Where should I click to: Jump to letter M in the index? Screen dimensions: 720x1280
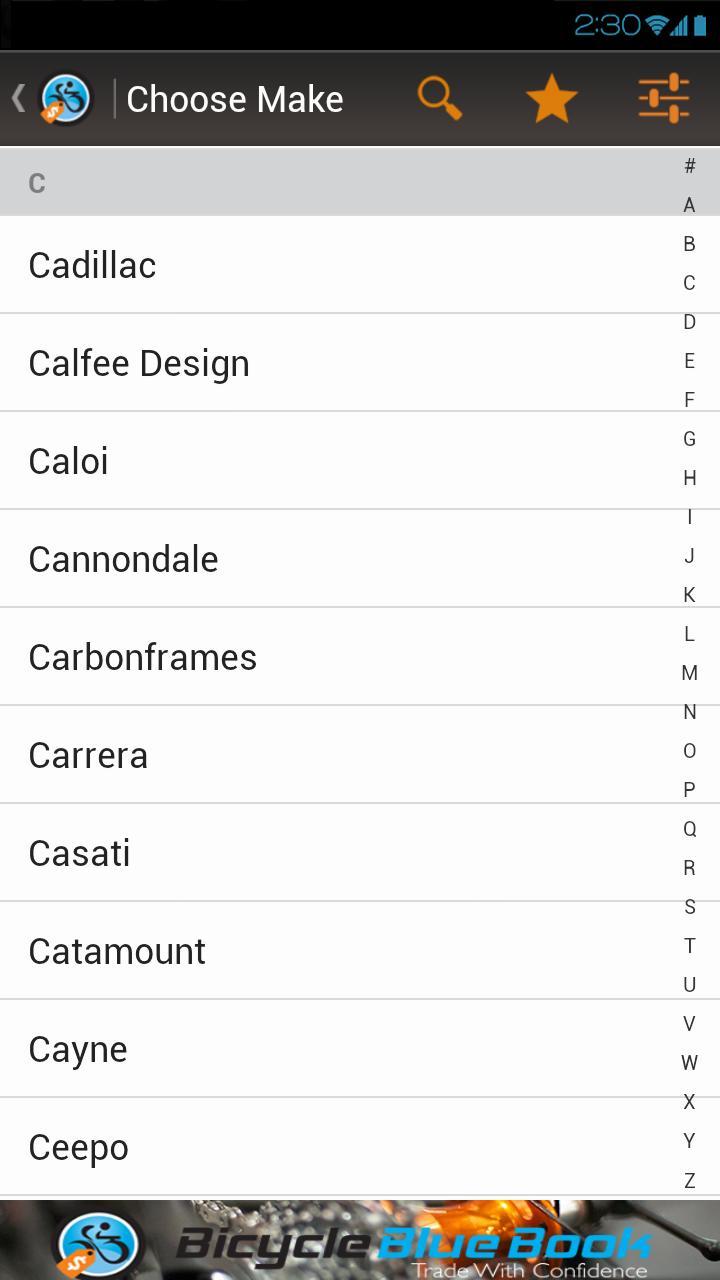pos(689,673)
